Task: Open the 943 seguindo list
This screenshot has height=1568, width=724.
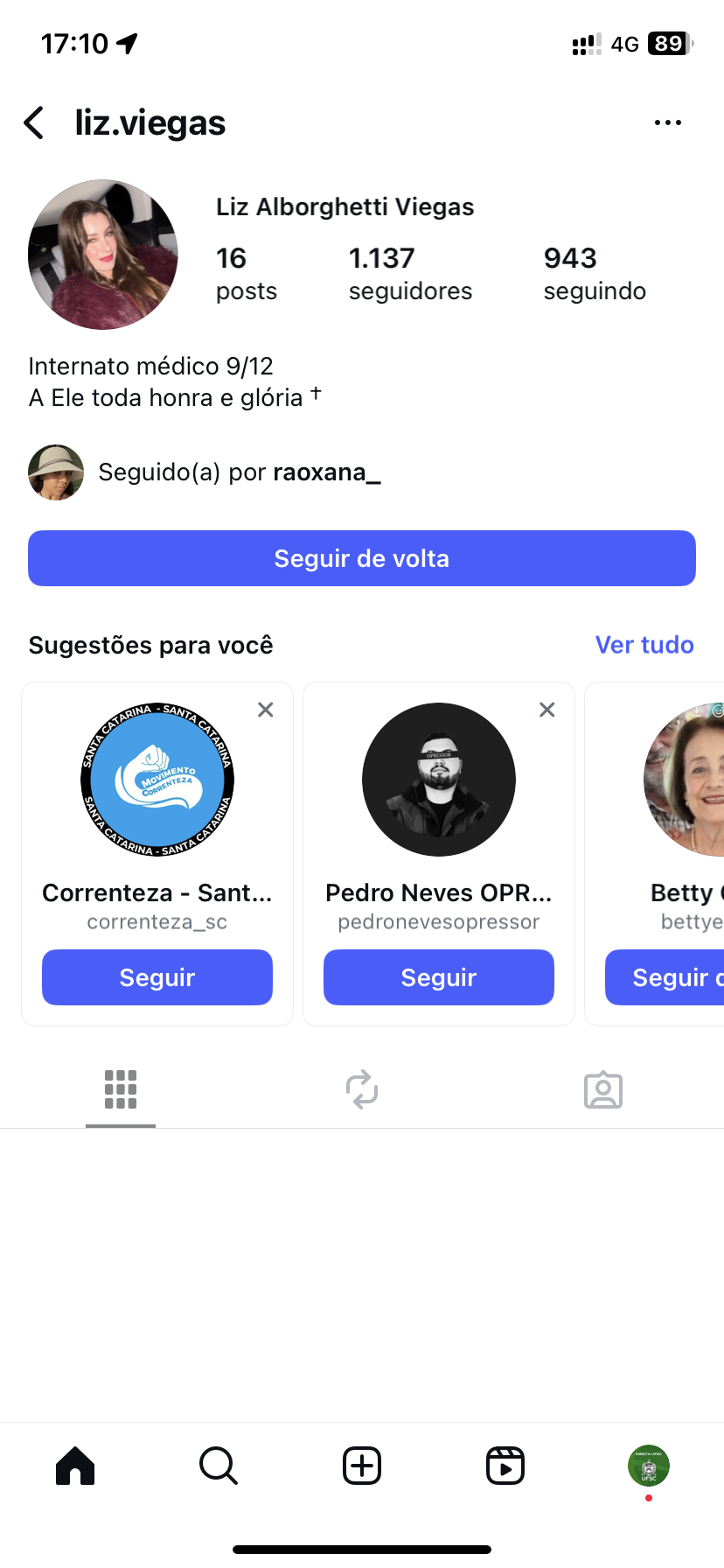Action: [595, 273]
